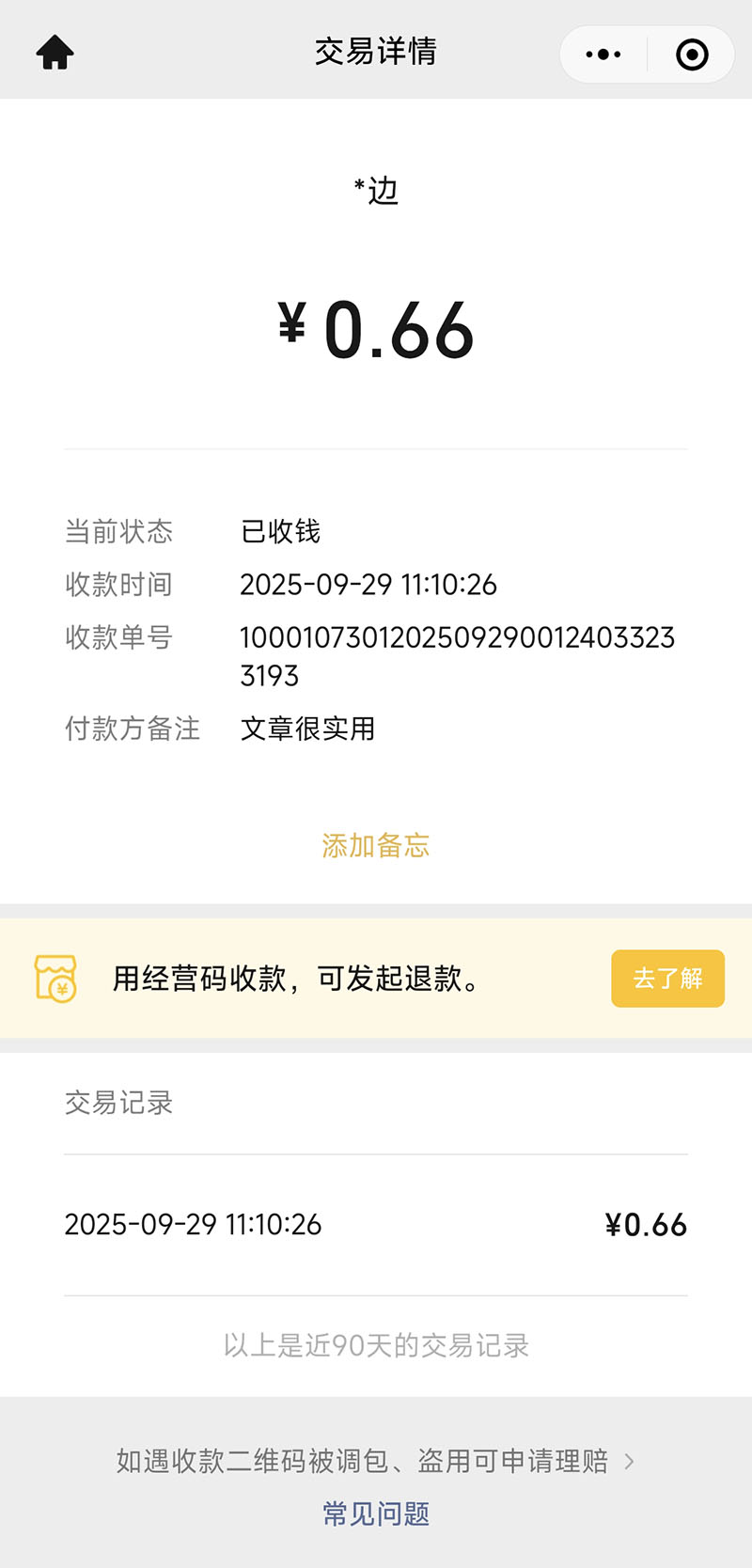752x1568 pixels.
Task: Open 添加备忘 to add a memo
Action: (x=375, y=845)
